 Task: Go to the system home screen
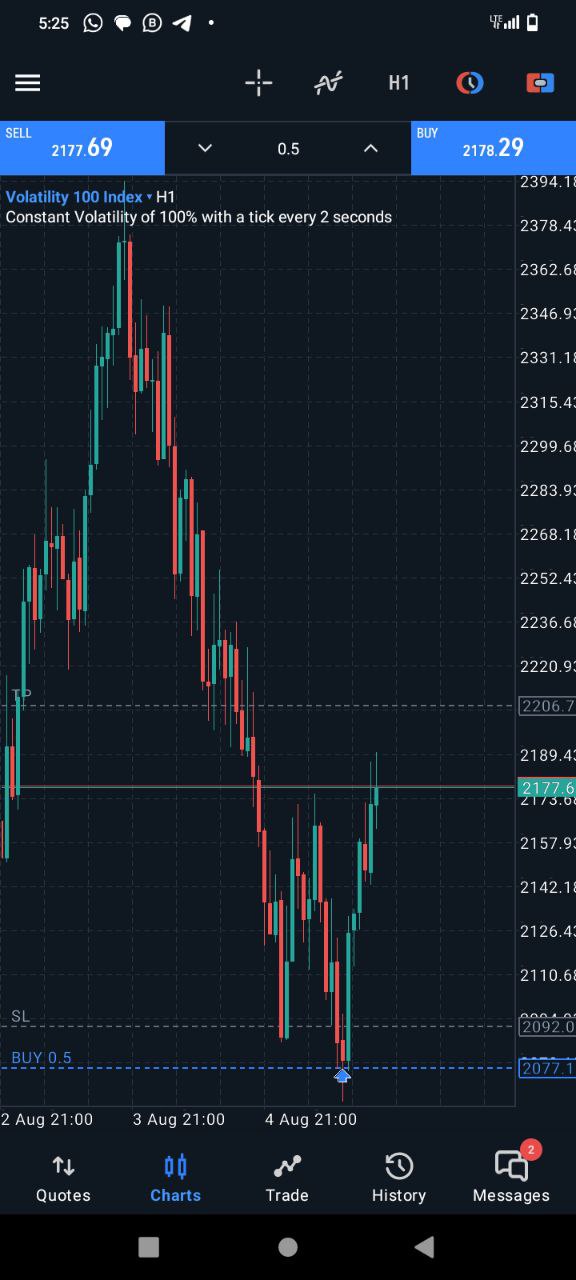[x=288, y=1247]
